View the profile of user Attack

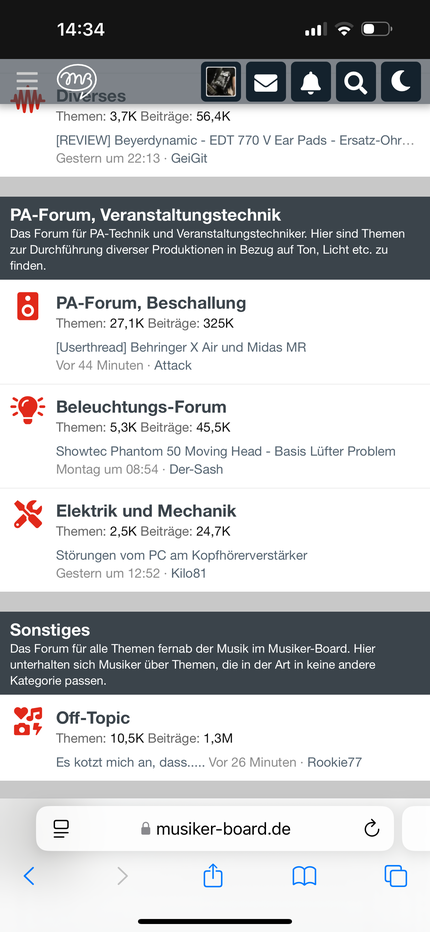(x=173, y=365)
